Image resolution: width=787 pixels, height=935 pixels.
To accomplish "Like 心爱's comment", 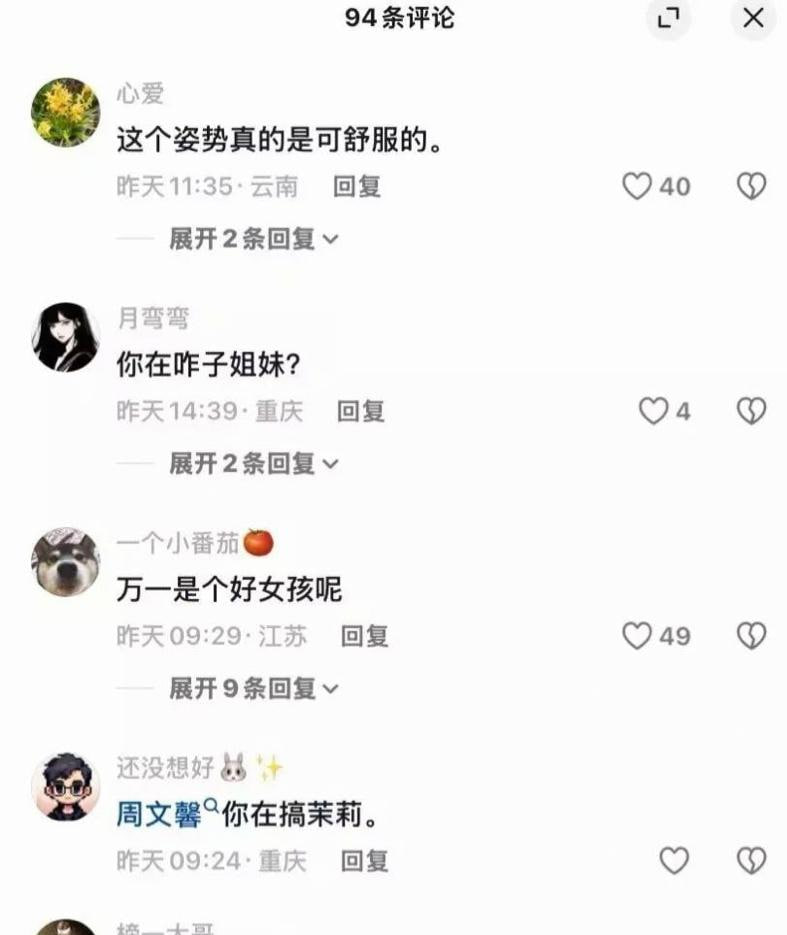I will [637, 186].
